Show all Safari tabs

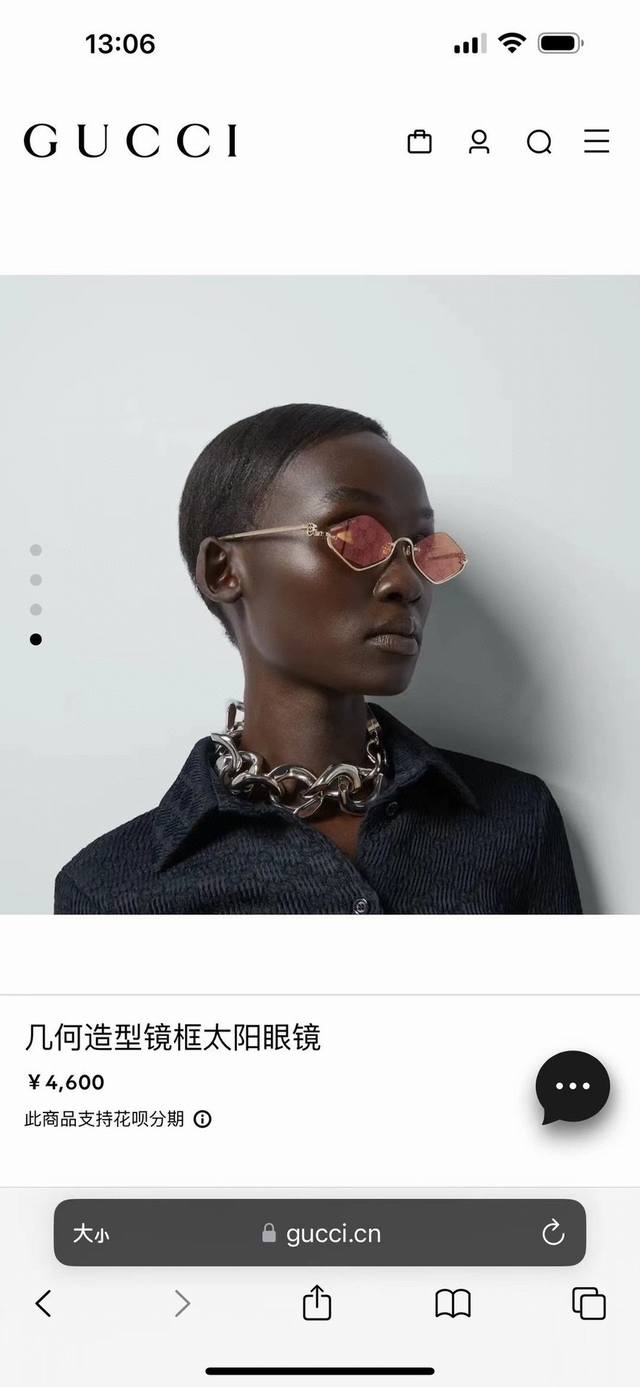[x=589, y=1303]
